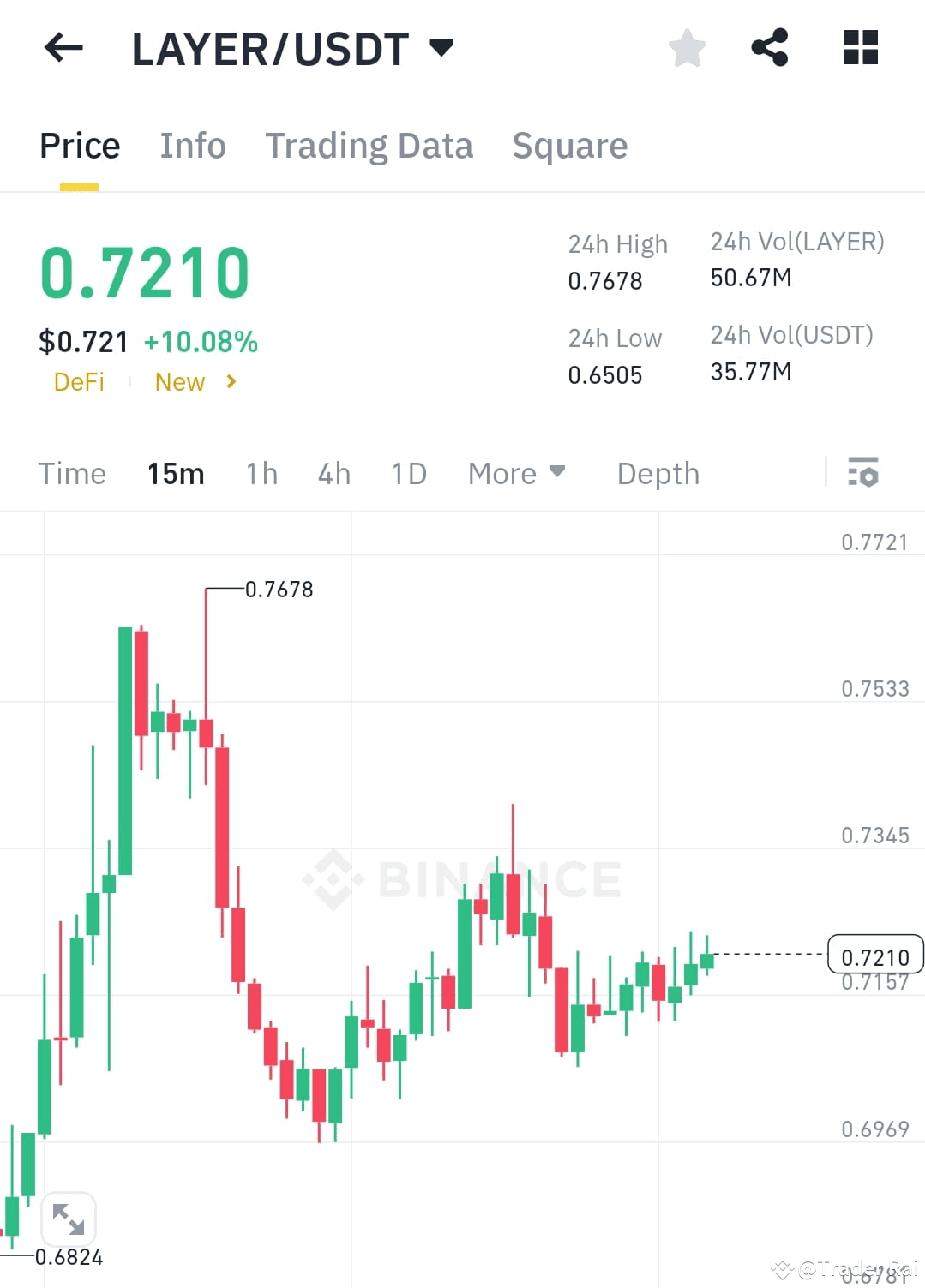
Task: Tap the fullscreen expand icon on the chart
Action: click(69, 1219)
